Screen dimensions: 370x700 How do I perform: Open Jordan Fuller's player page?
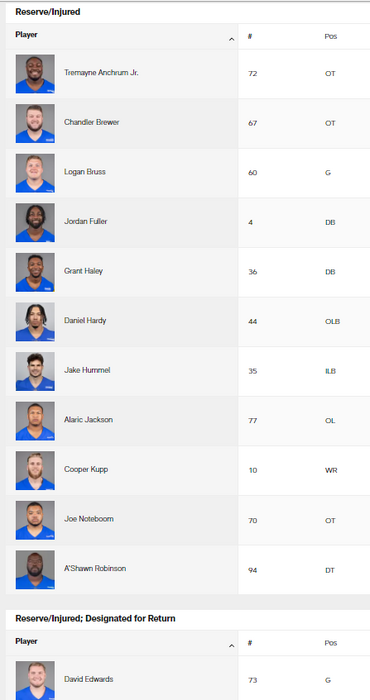[x=86, y=221]
